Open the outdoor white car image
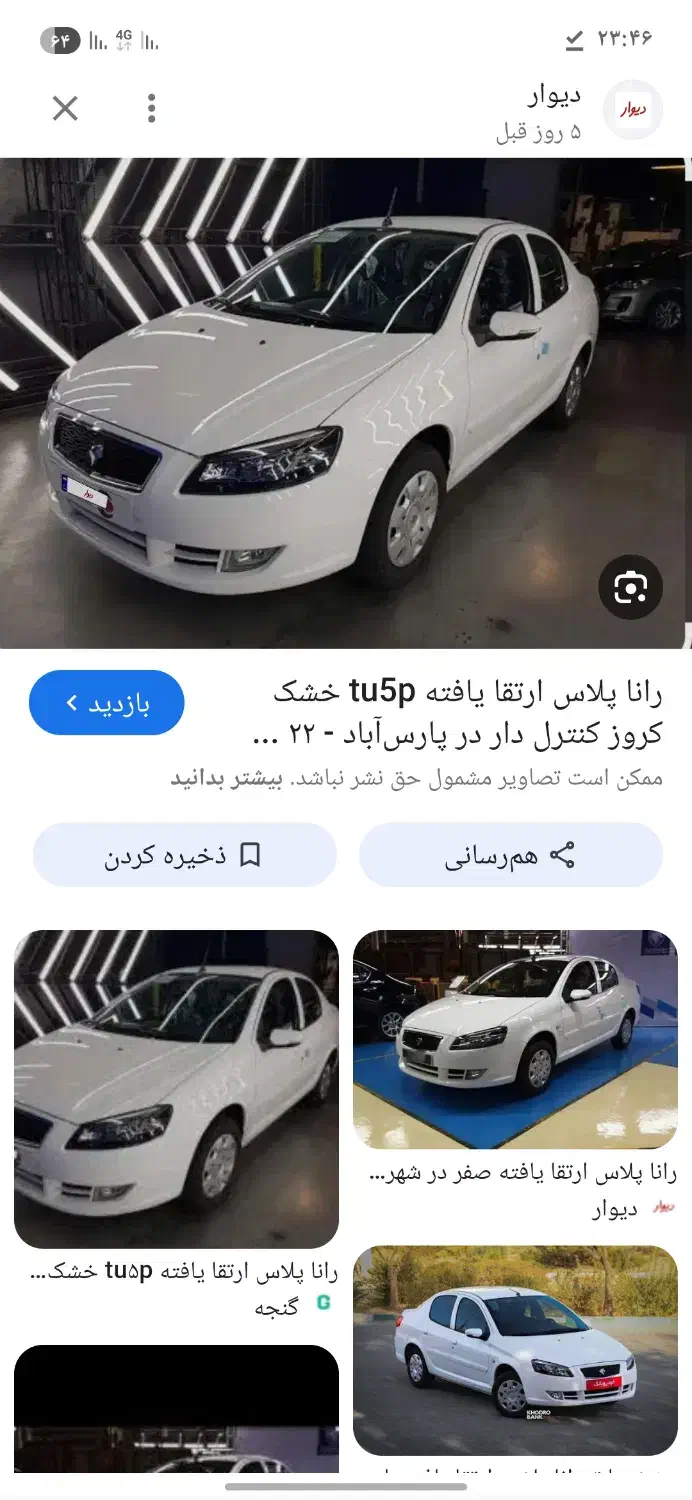This screenshot has width=692, height=1500. click(515, 1350)
